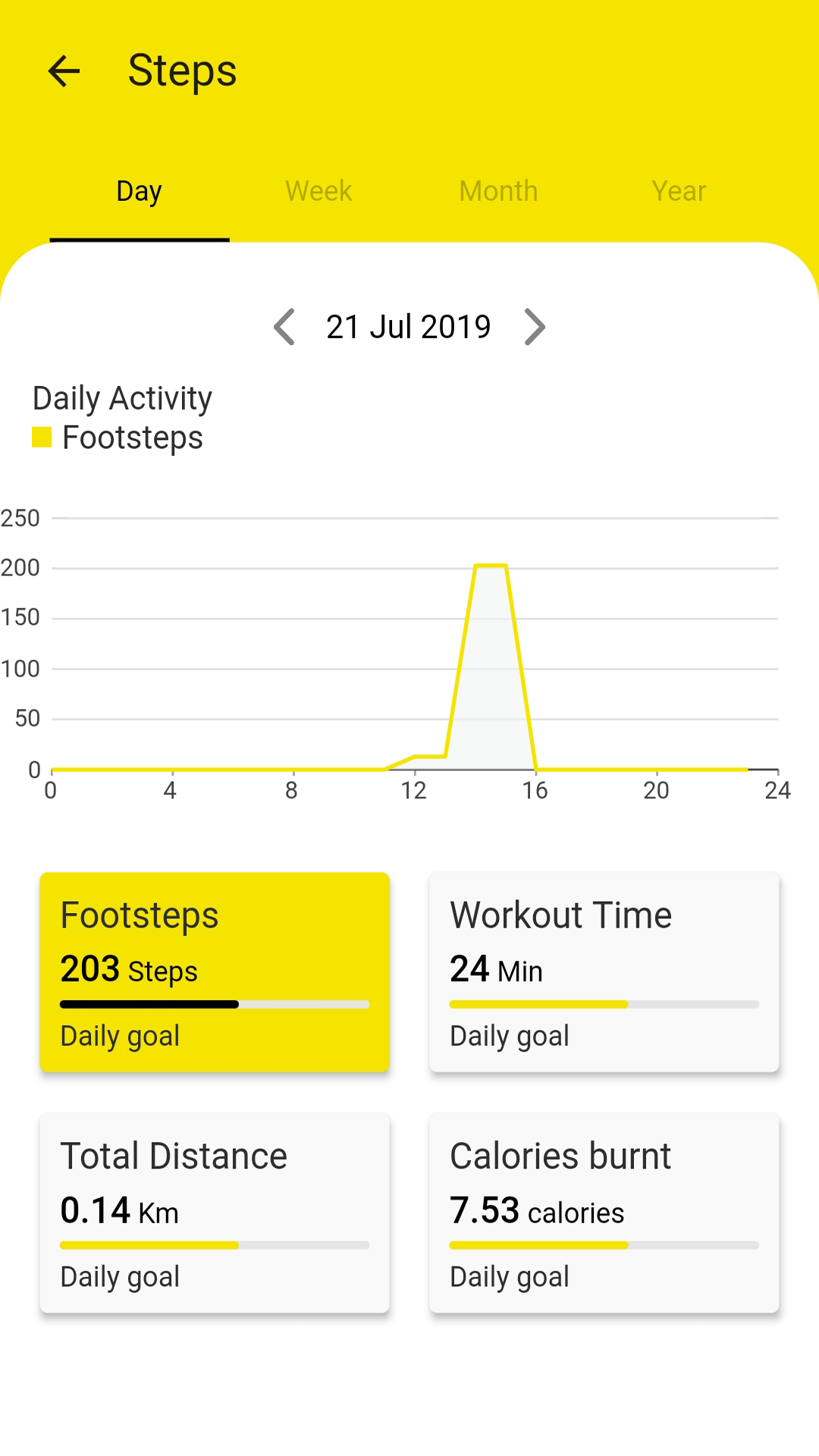Select the date 21 Jul 2019

click(409, 326)
